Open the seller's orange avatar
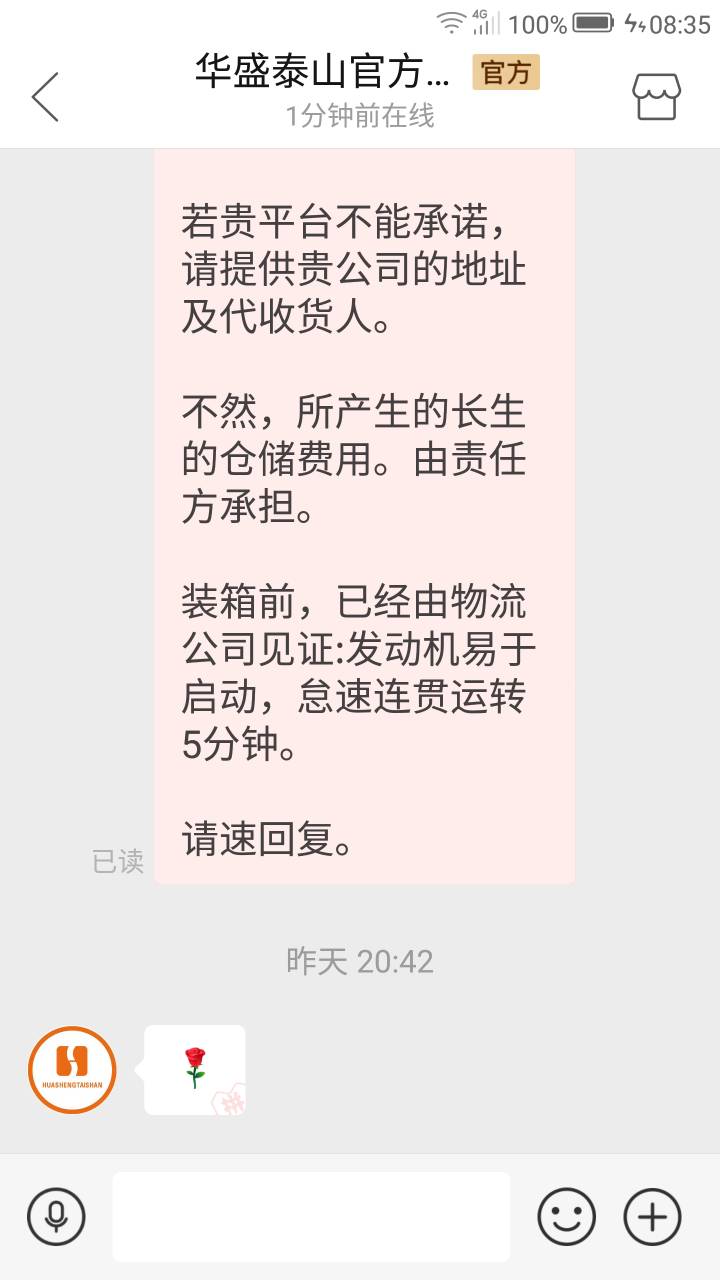This screenshot has width=720, height=1280. [72, 1070]
